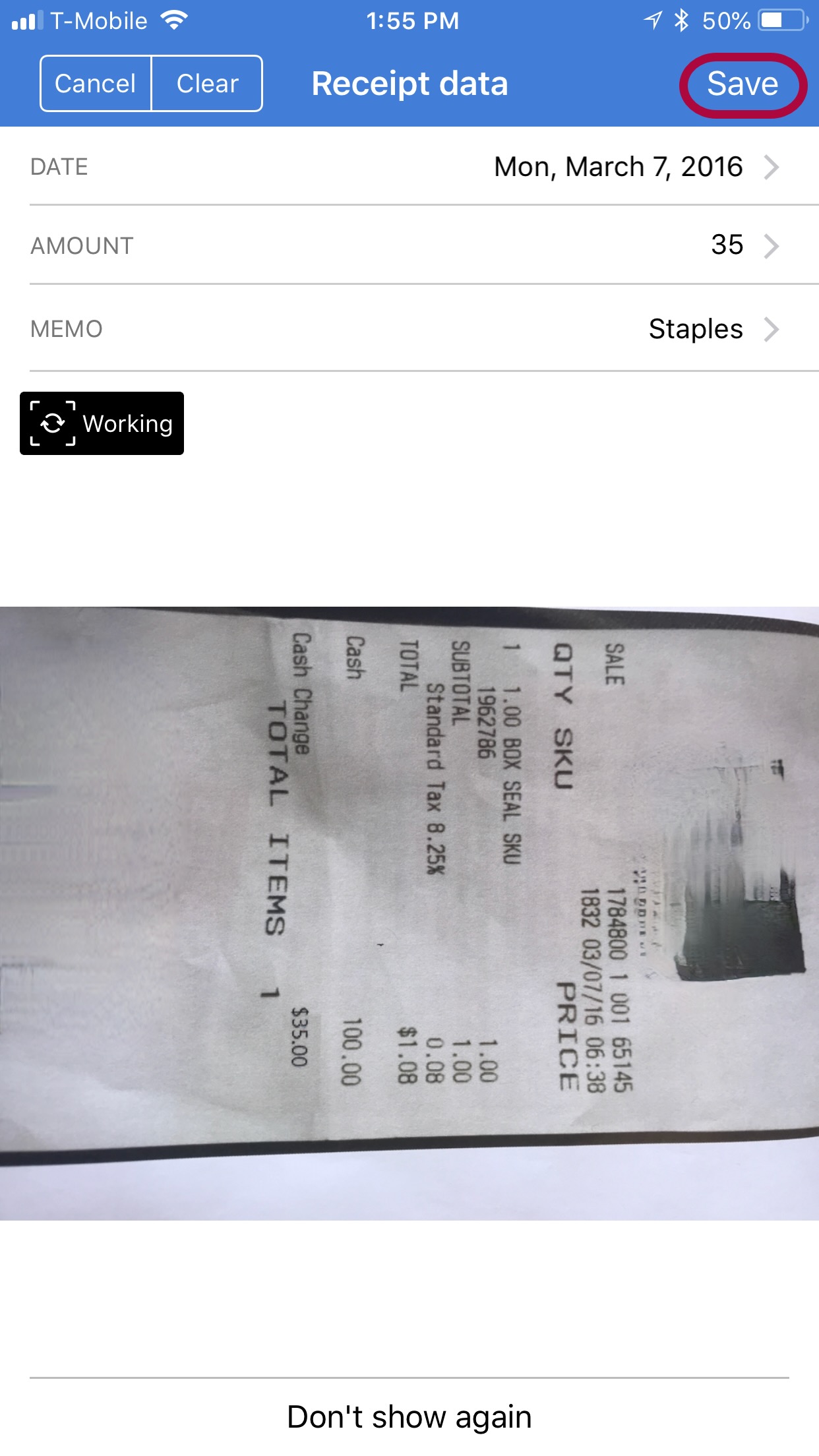Tap the Cancel button
This screenshot has width=819, height=1456.
(x=96, y=84)
